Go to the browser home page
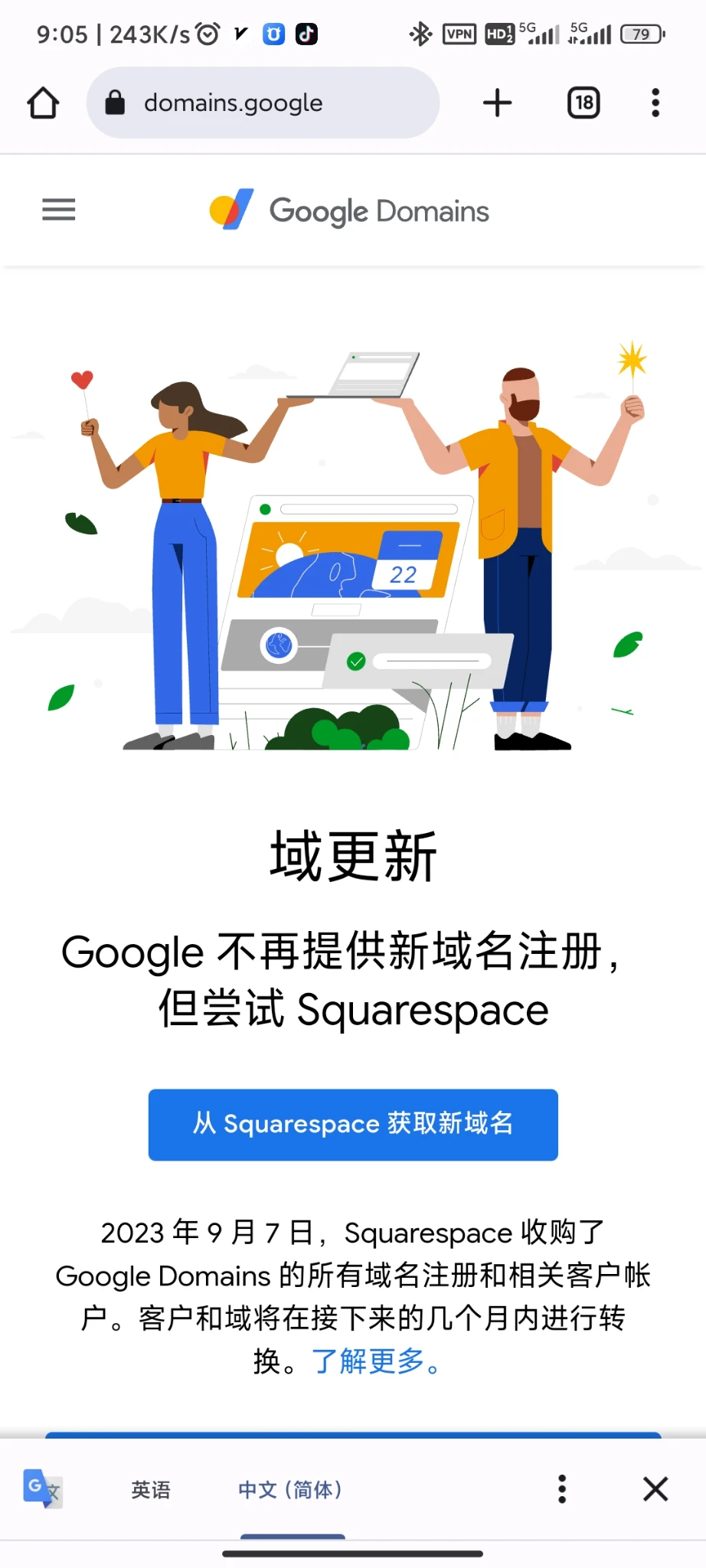Screen dimensions: 706x1568 pos(44,103)
